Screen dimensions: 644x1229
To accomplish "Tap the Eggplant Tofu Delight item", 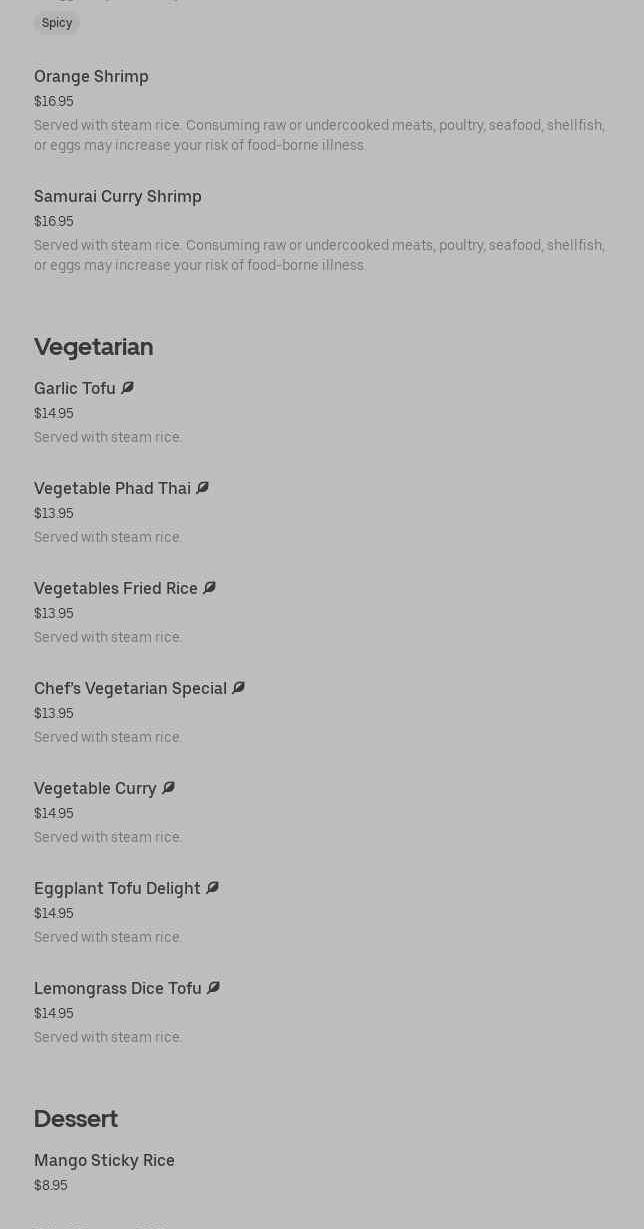I will (117, 889).
